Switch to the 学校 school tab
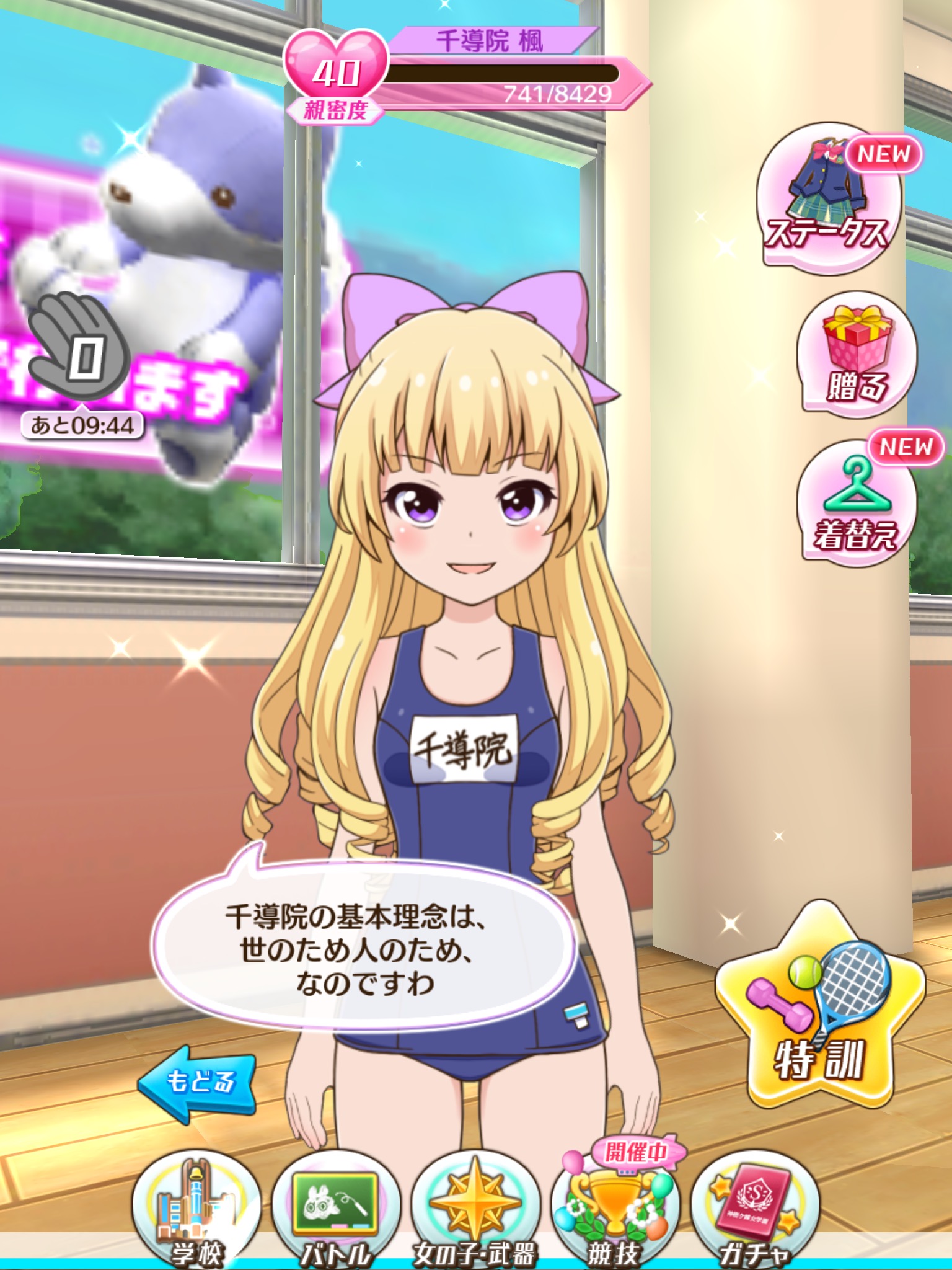 pyautogui.click(x=196, y=1210)
